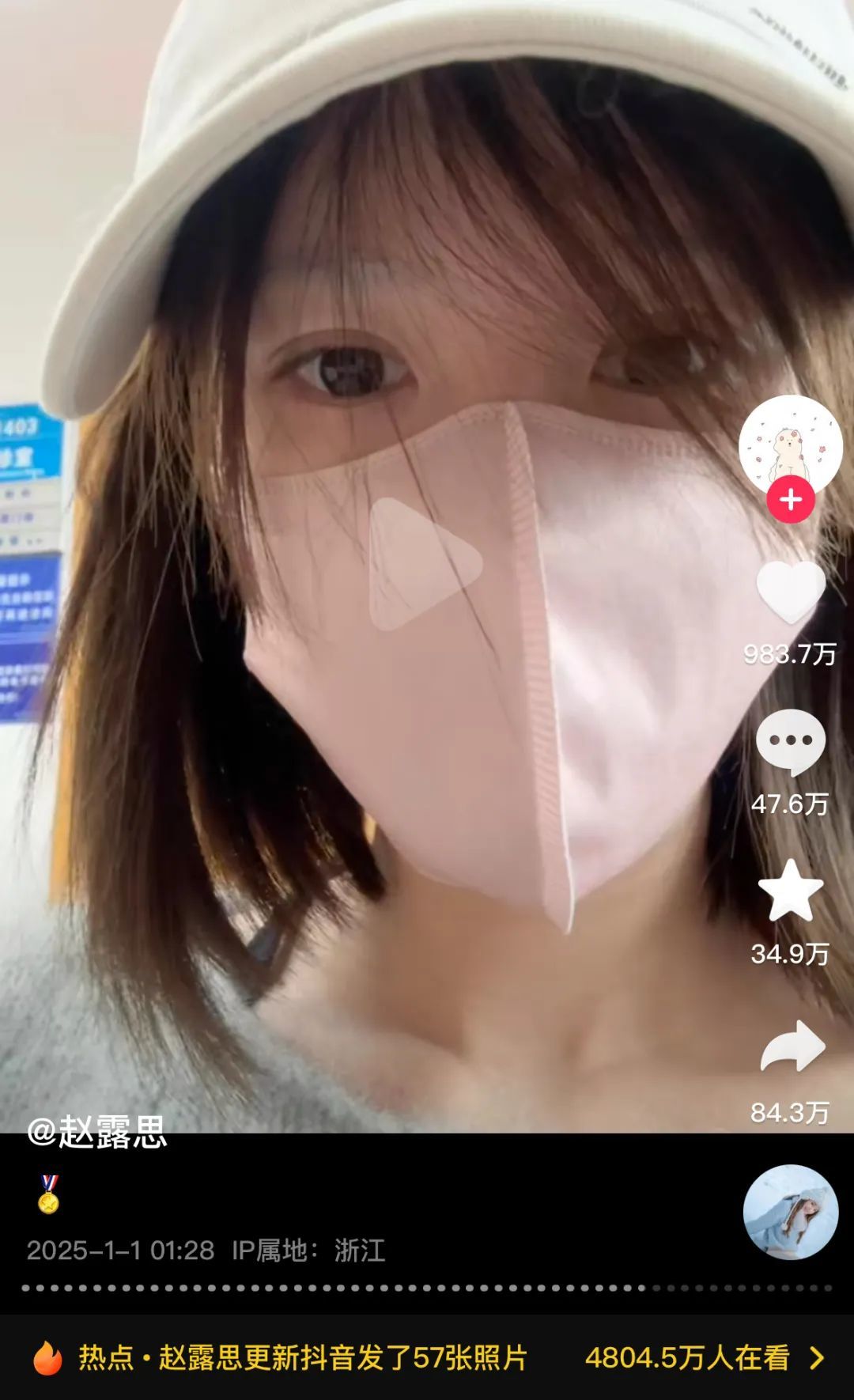Open the @赵露思 profile name
This screenshot has width=854, height=1400.
pos(97,1133)
